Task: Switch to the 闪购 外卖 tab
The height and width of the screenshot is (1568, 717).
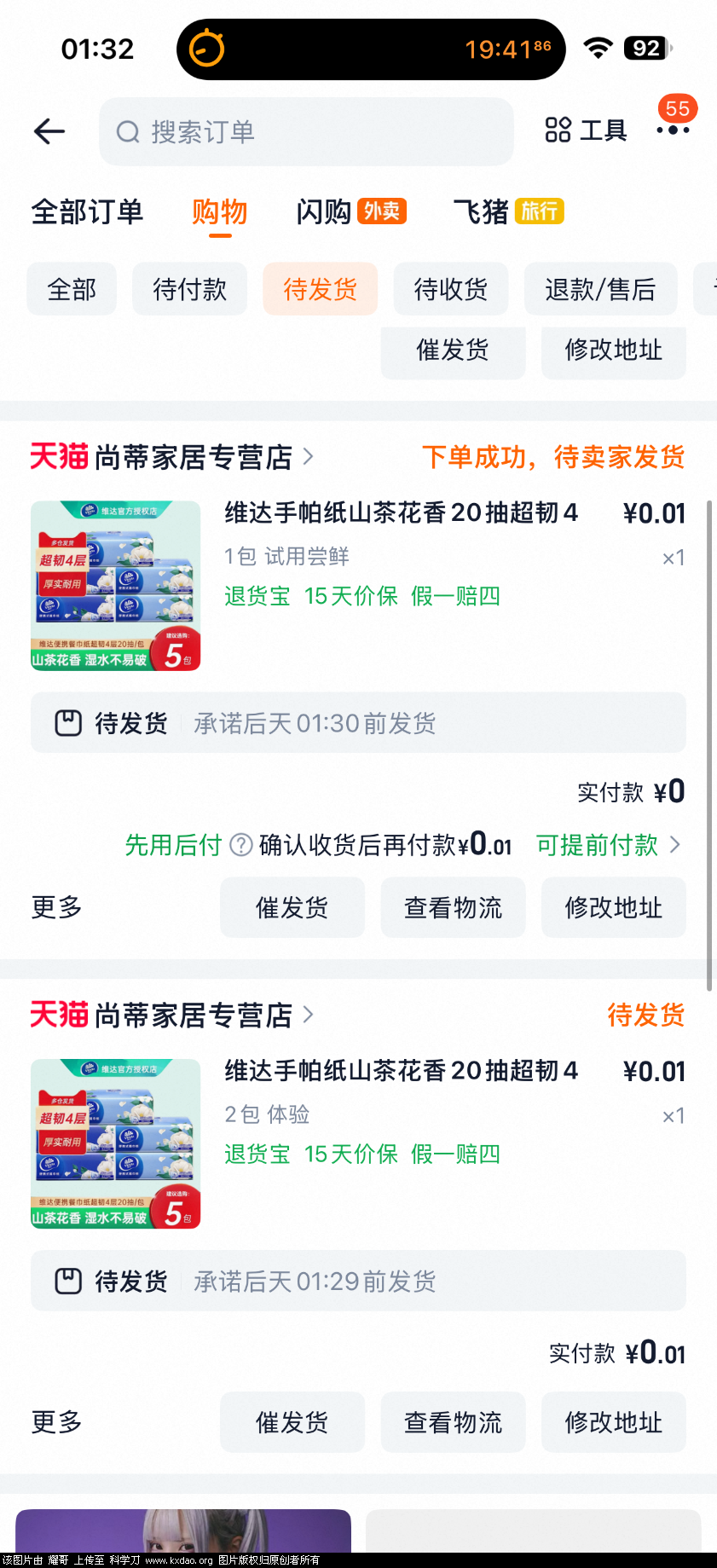Action: (x=350, y=211)
